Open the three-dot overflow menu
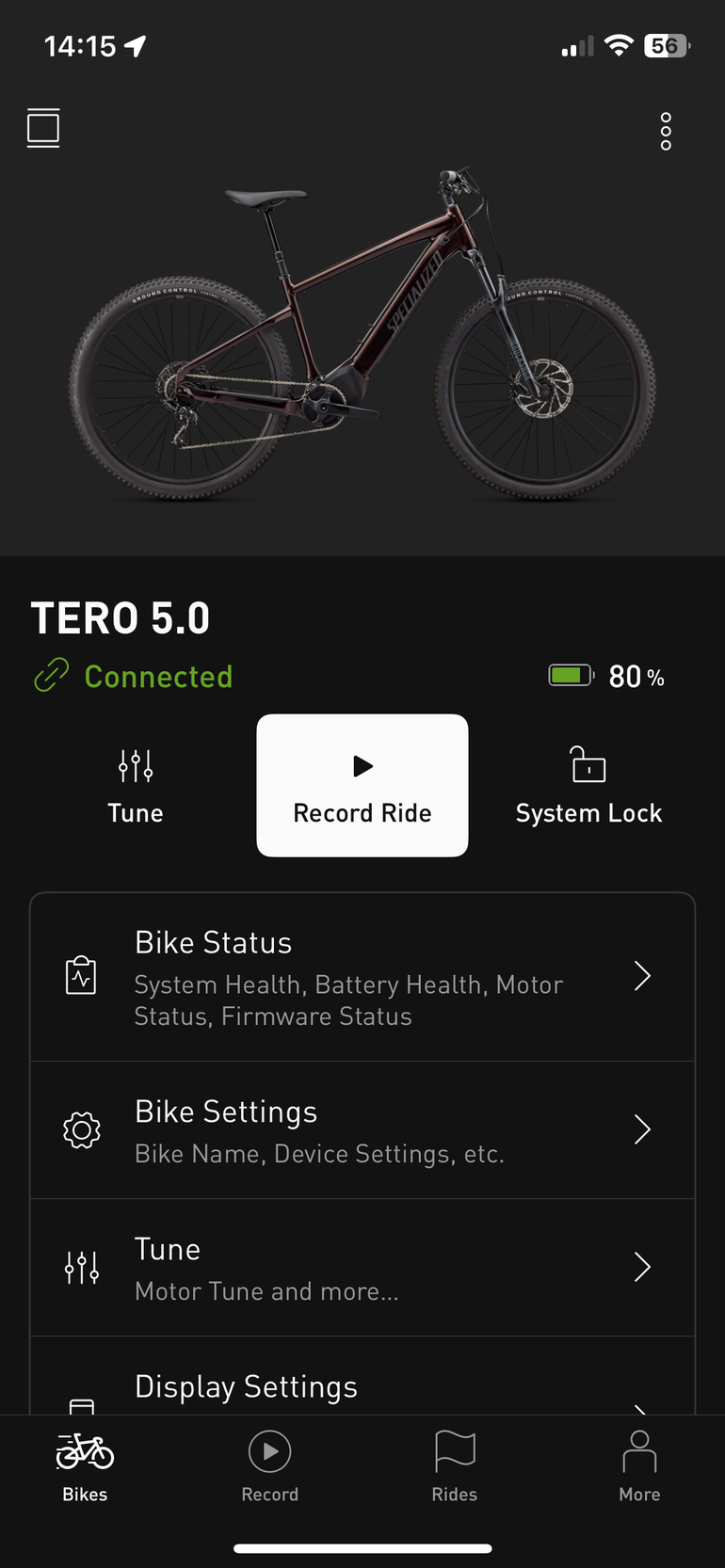Image resolution: width=725 pixels, height=1568 pixels. pyautogui.click(x=666, y=132)
